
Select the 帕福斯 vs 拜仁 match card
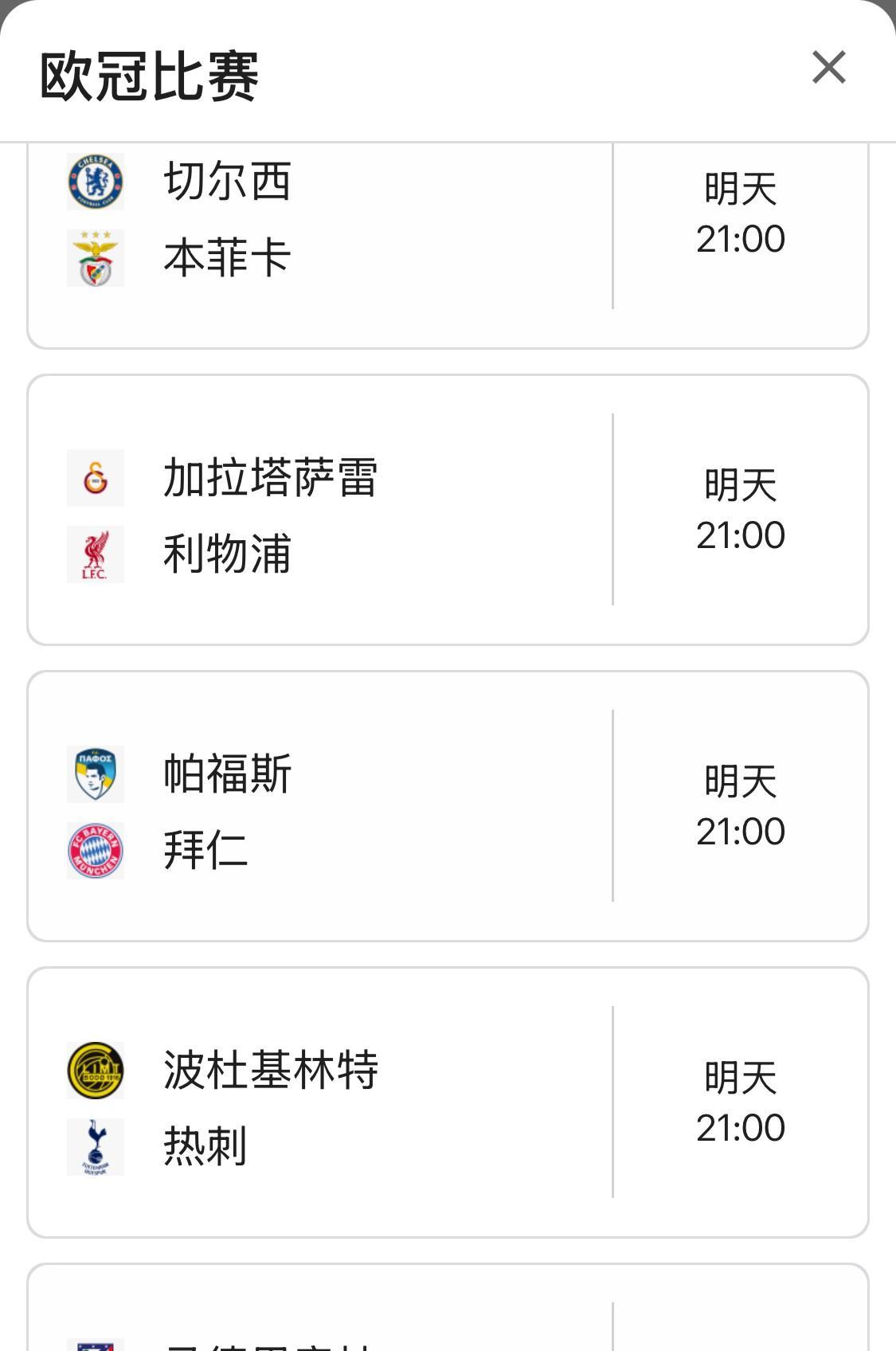[446, 806]
